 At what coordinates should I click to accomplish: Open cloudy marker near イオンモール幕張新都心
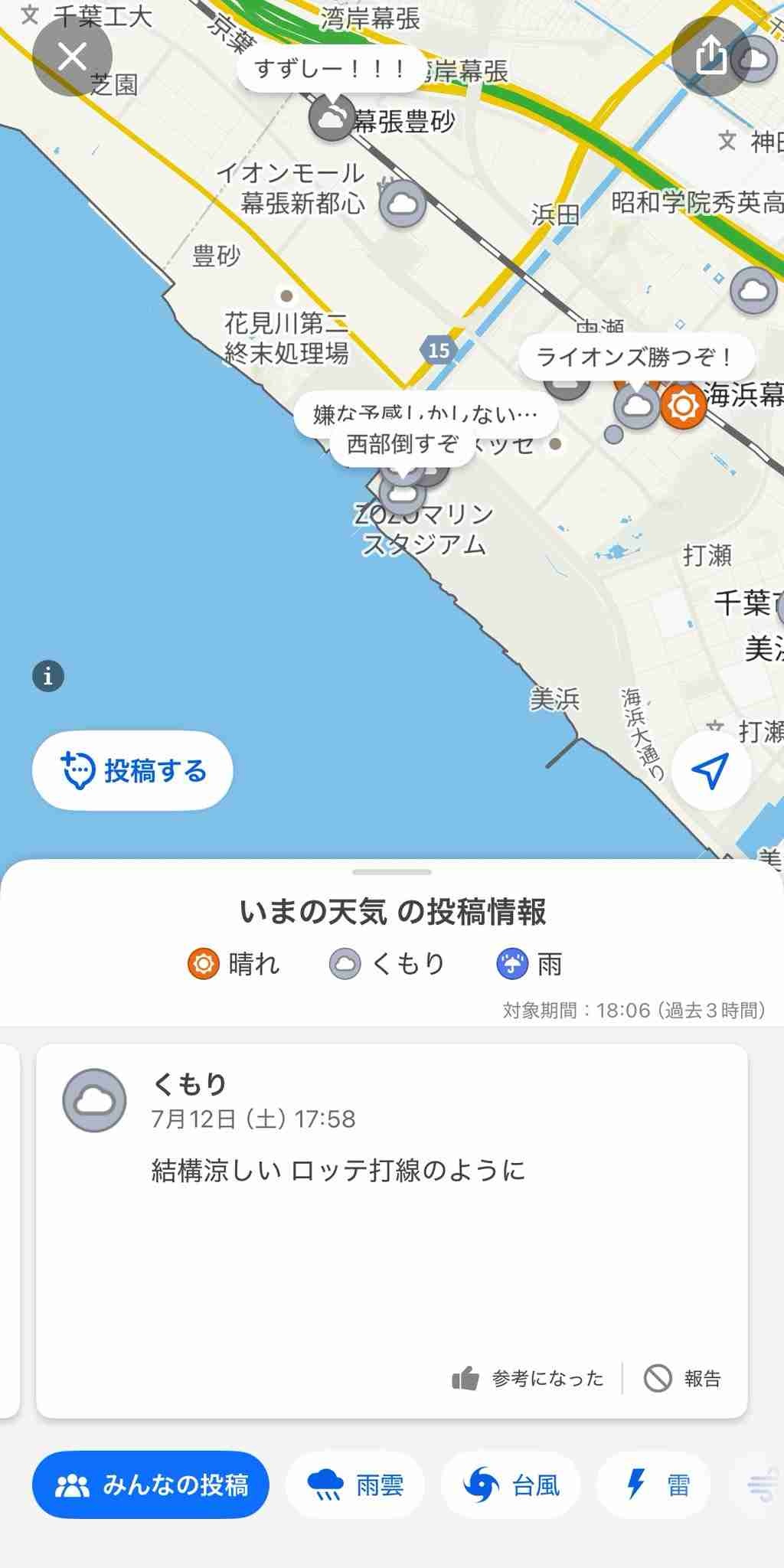(403, 204)
